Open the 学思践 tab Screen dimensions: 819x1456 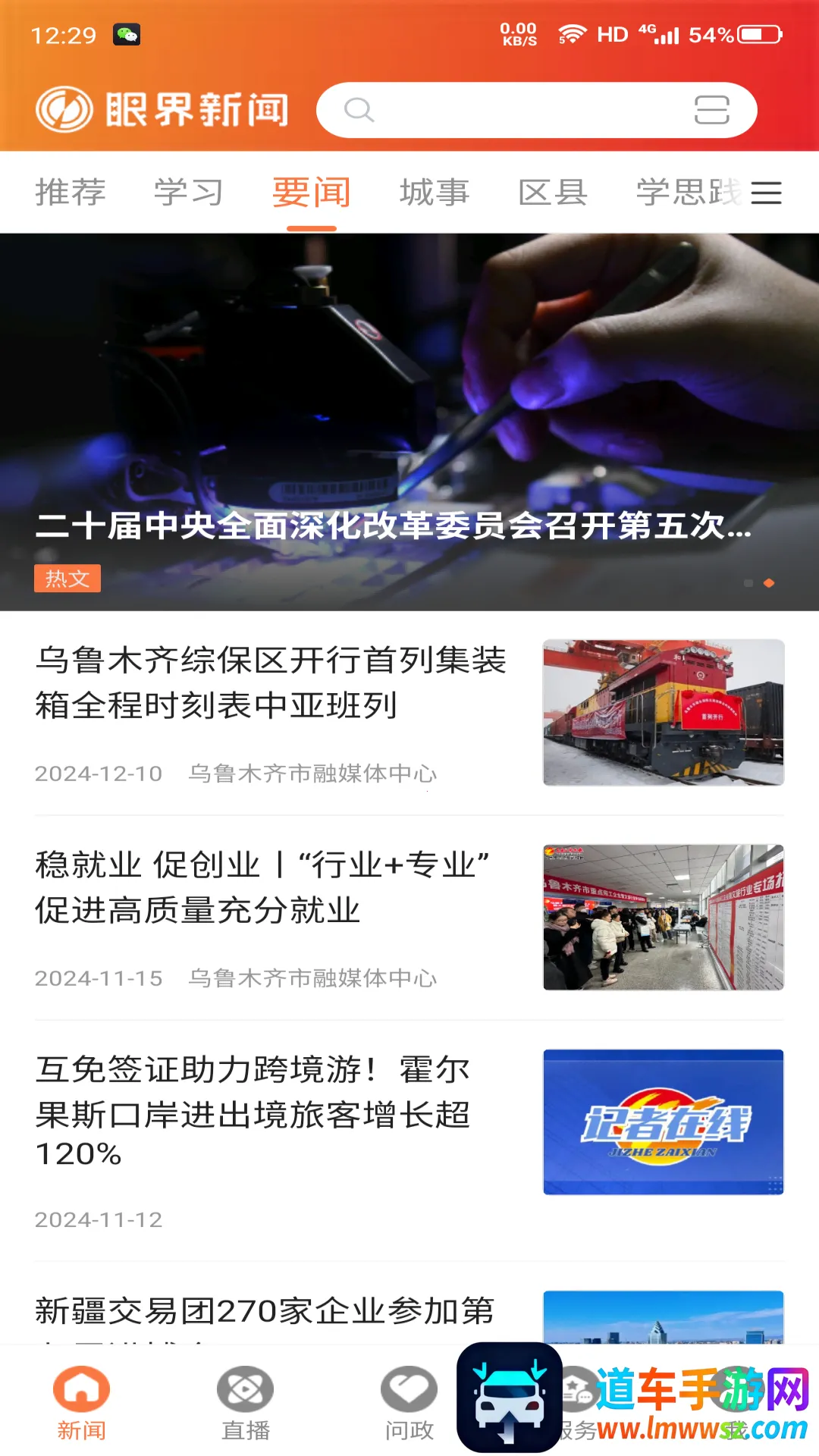(686, 193)
